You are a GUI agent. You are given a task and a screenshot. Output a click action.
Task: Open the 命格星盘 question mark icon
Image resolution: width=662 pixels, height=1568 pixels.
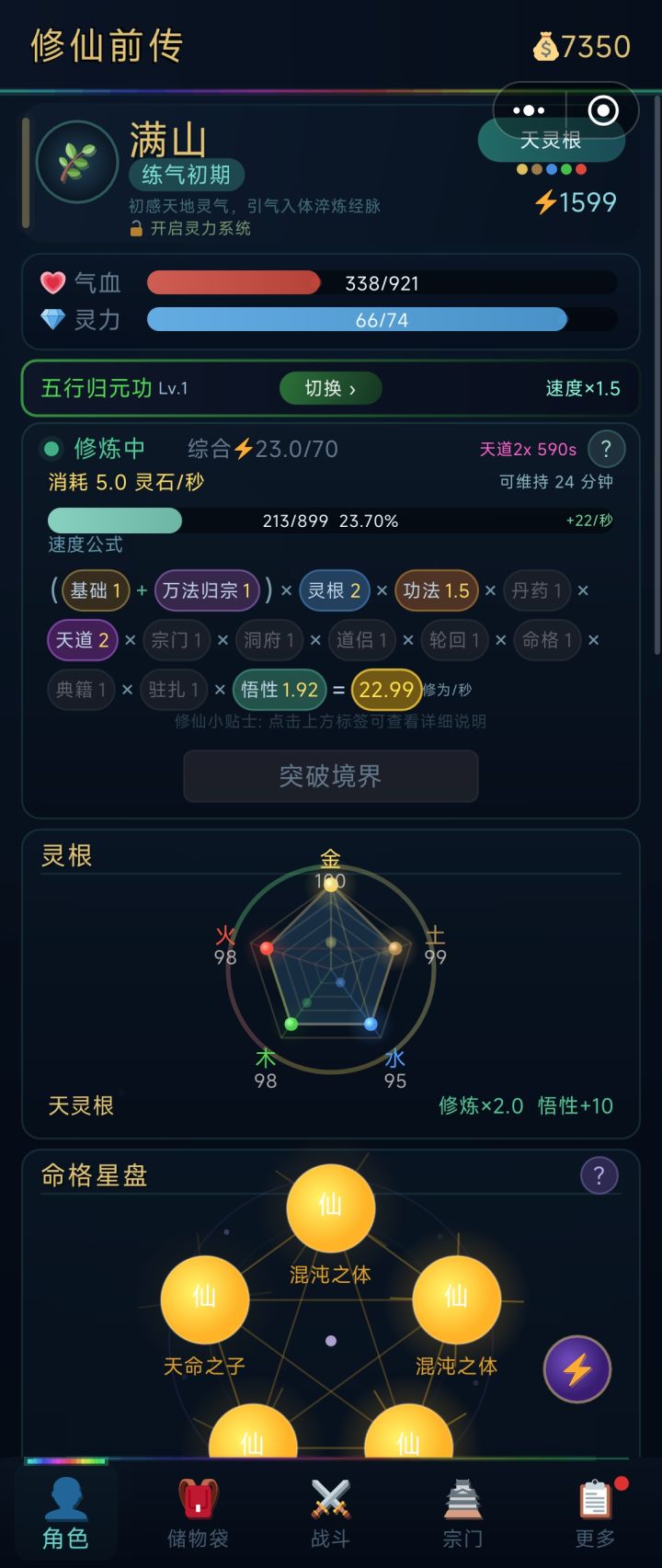click(599, 1174)
